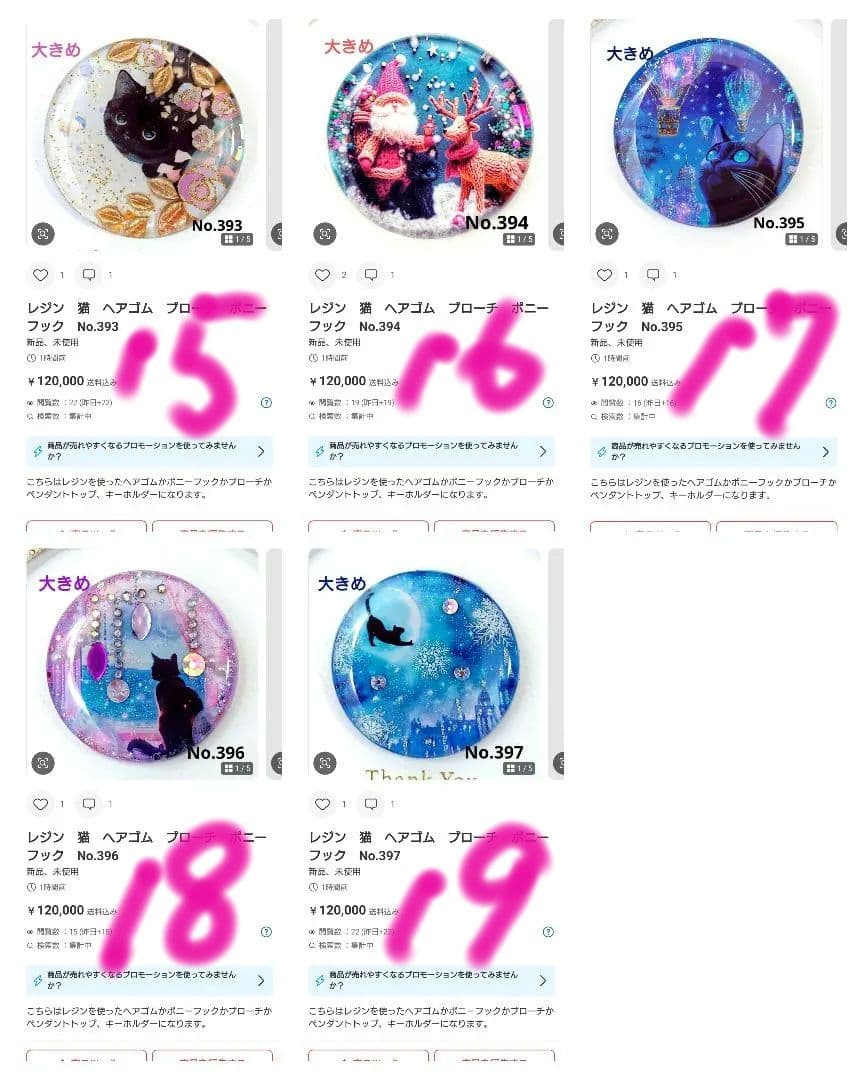Screen dimensions: 864x1080
Task: Click the scan icon on No.397 product photo
Action: 323,762
